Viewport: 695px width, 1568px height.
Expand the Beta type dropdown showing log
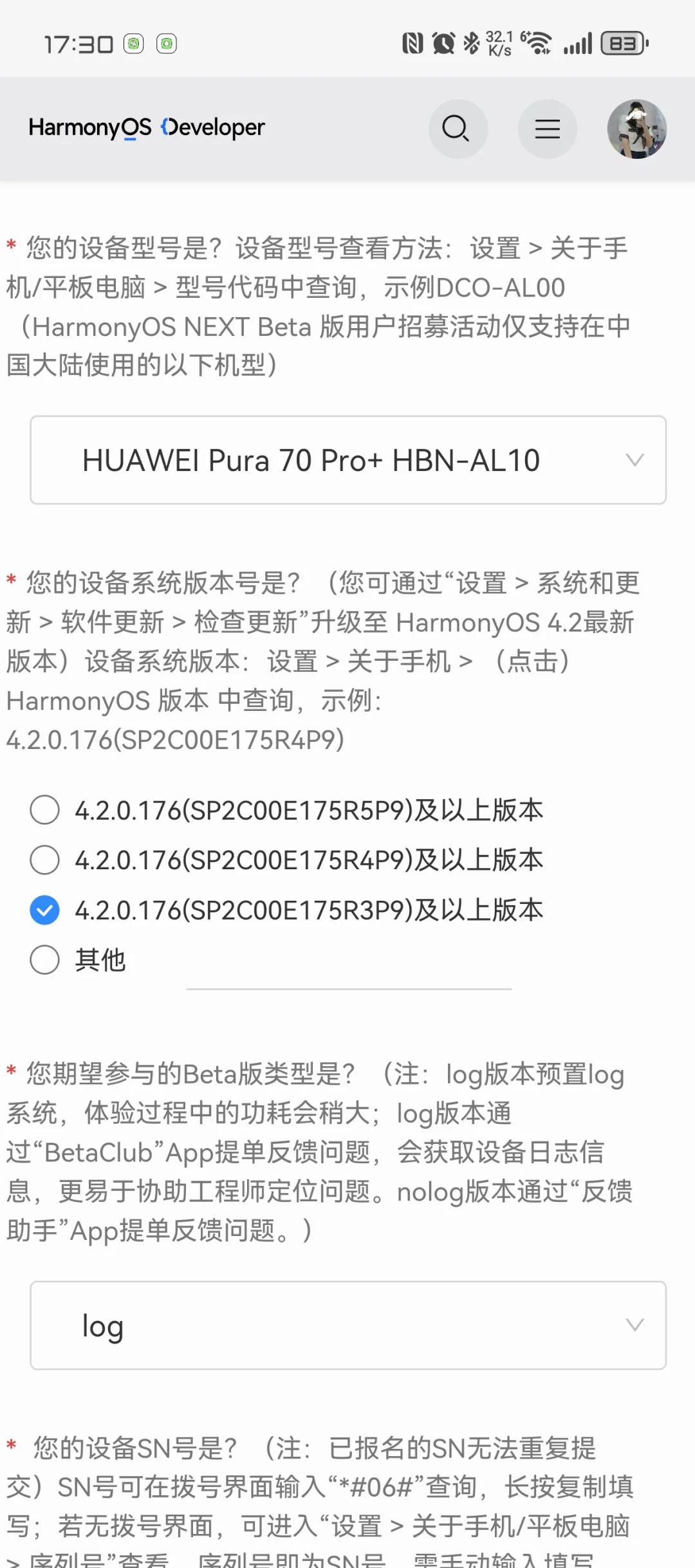point(347,1325)
